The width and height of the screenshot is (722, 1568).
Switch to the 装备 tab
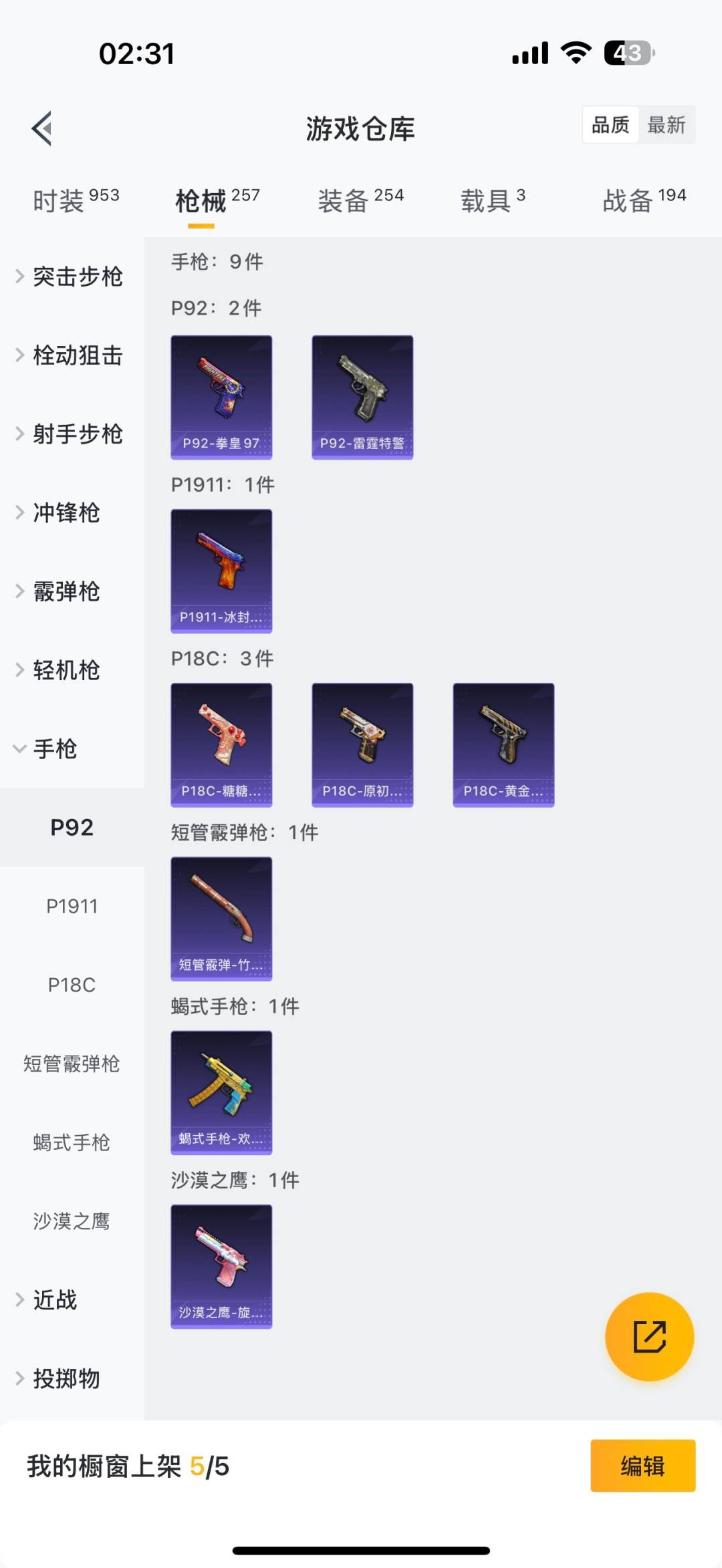point(360,200)
